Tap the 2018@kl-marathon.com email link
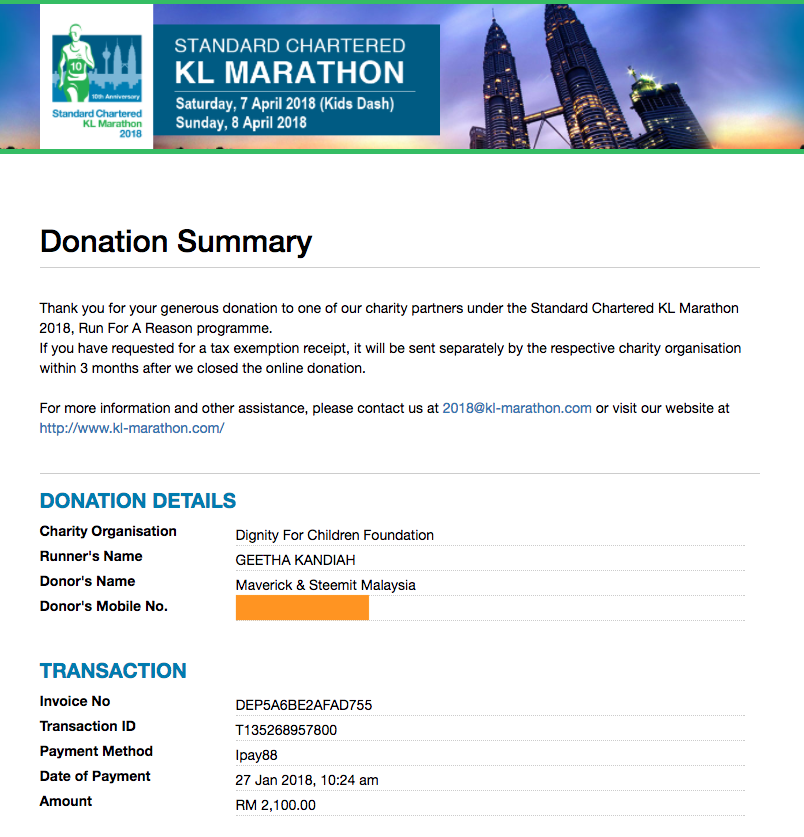 point(517,408)
